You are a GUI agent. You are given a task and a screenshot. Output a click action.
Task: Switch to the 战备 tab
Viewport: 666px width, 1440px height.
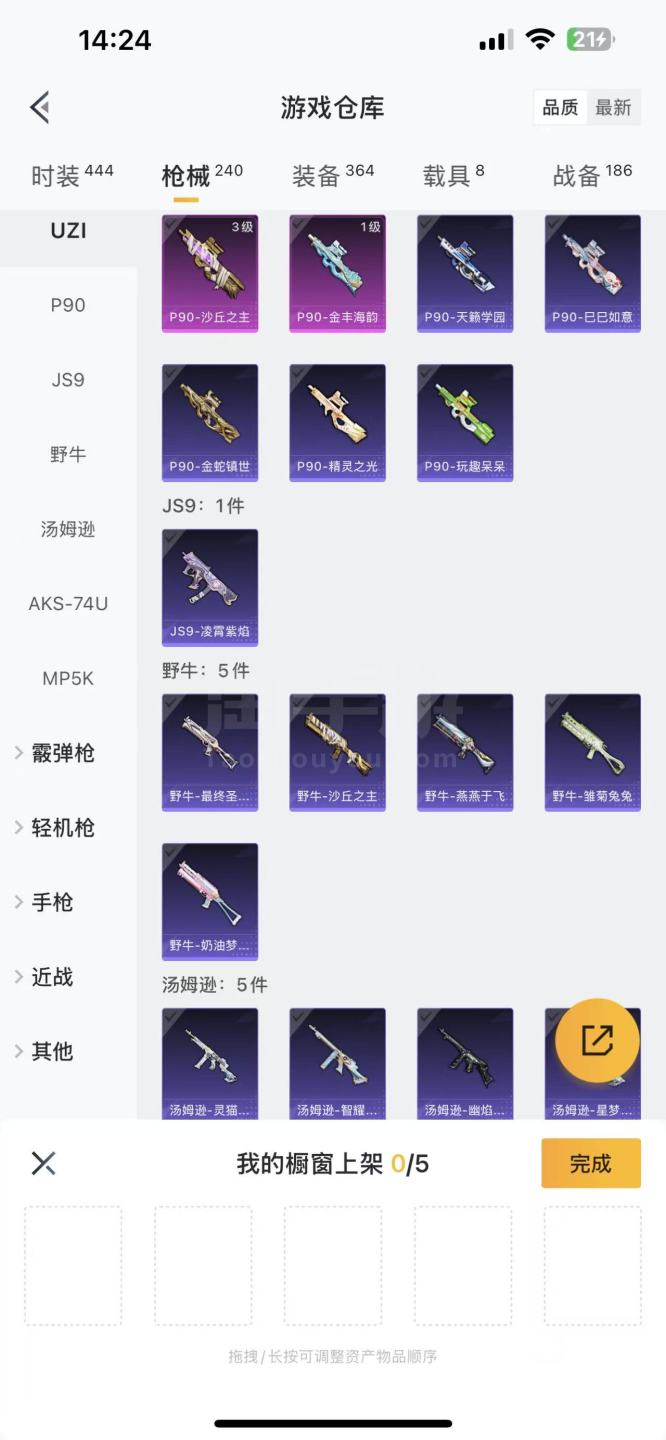click(x=592, y=176)
